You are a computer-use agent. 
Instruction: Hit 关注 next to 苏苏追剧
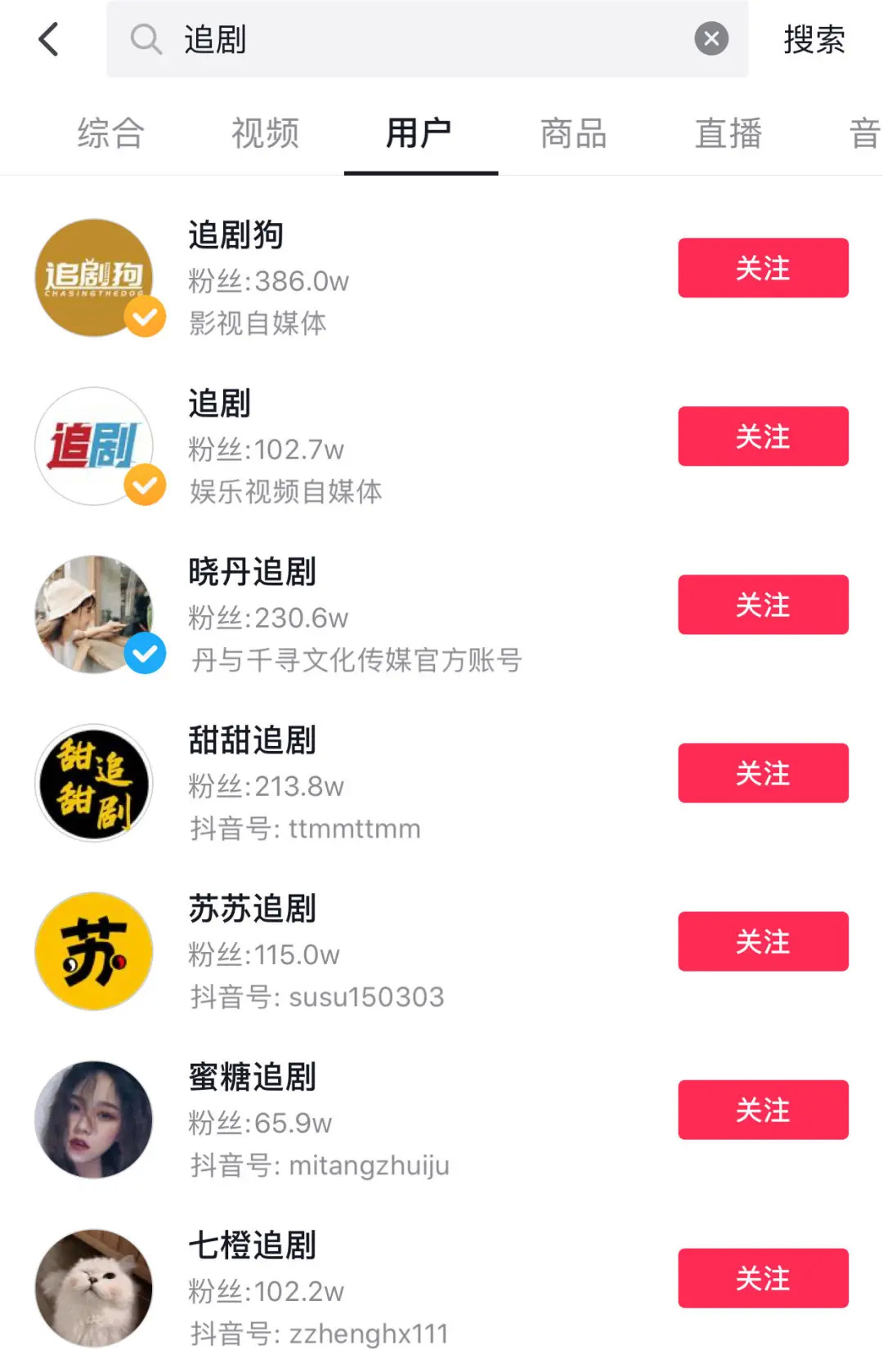(763, 941)
